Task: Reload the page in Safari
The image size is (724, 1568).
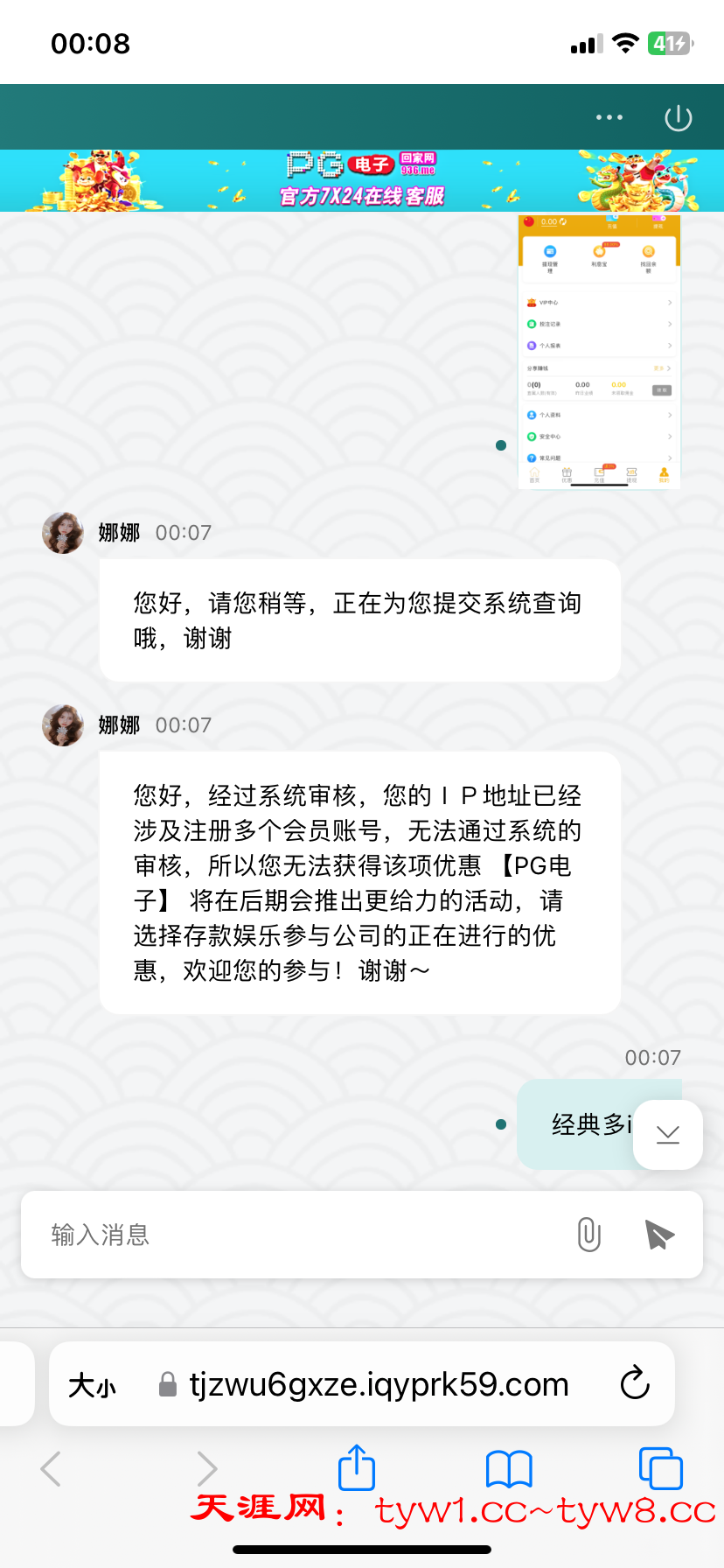Action: click(x=635, y=1383)
